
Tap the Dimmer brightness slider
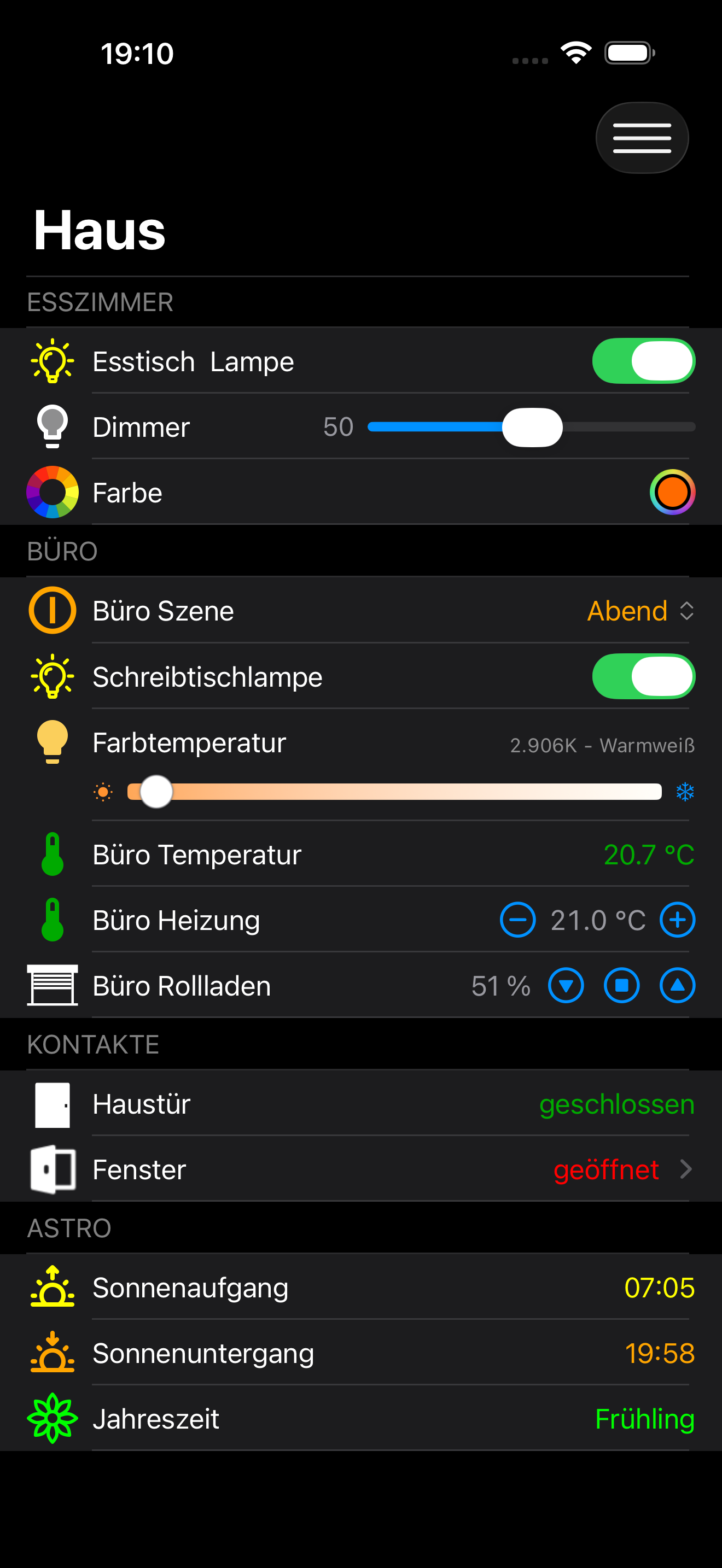pyautogui.click(x=531, y=428)
